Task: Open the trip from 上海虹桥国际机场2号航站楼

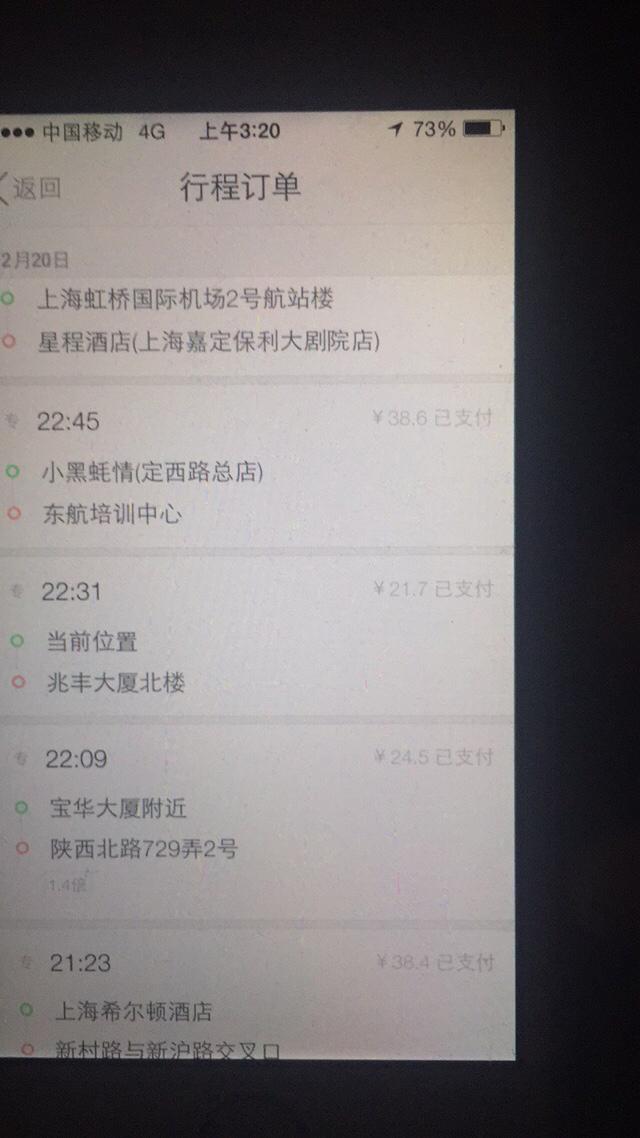Action: [x=185, y=298]
